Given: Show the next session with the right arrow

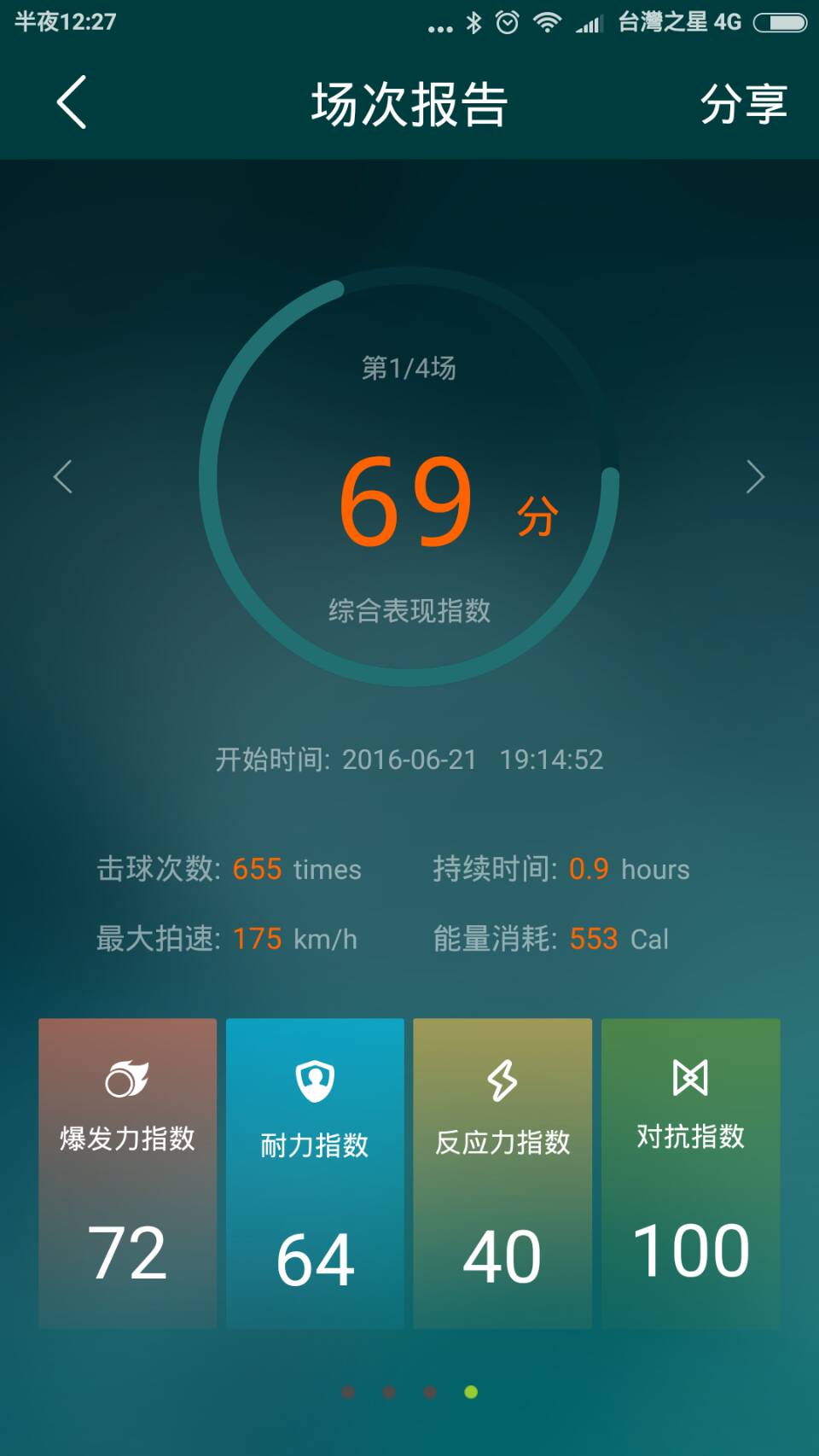Looking at the screenshot, I should [x=755, y=476].
